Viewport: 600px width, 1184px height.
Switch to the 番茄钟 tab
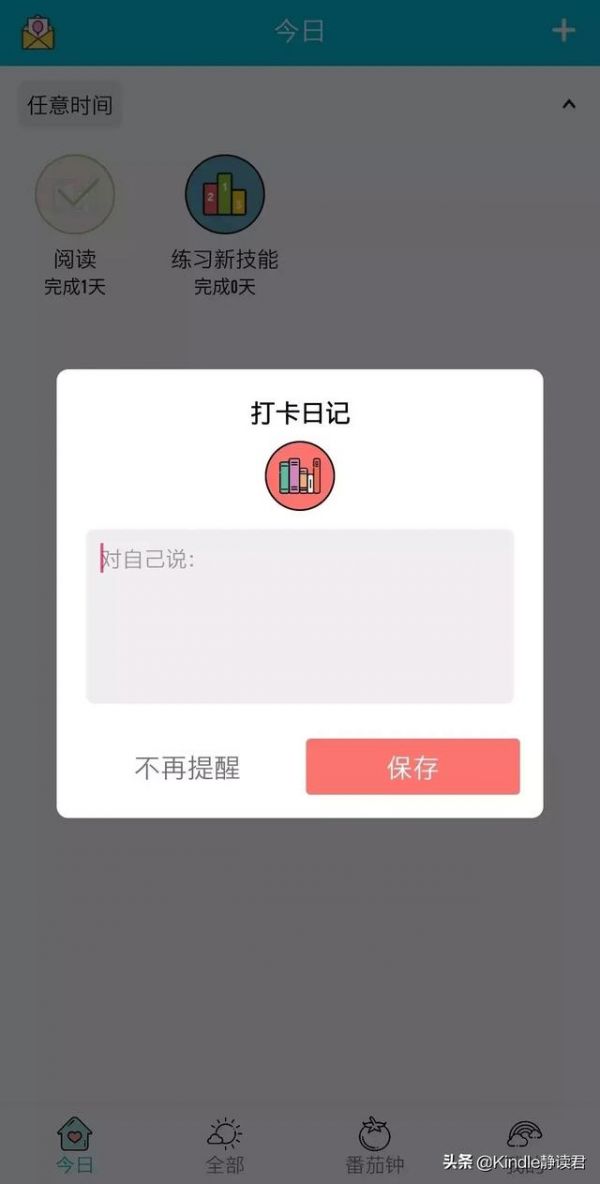(x=375, y=1146)
